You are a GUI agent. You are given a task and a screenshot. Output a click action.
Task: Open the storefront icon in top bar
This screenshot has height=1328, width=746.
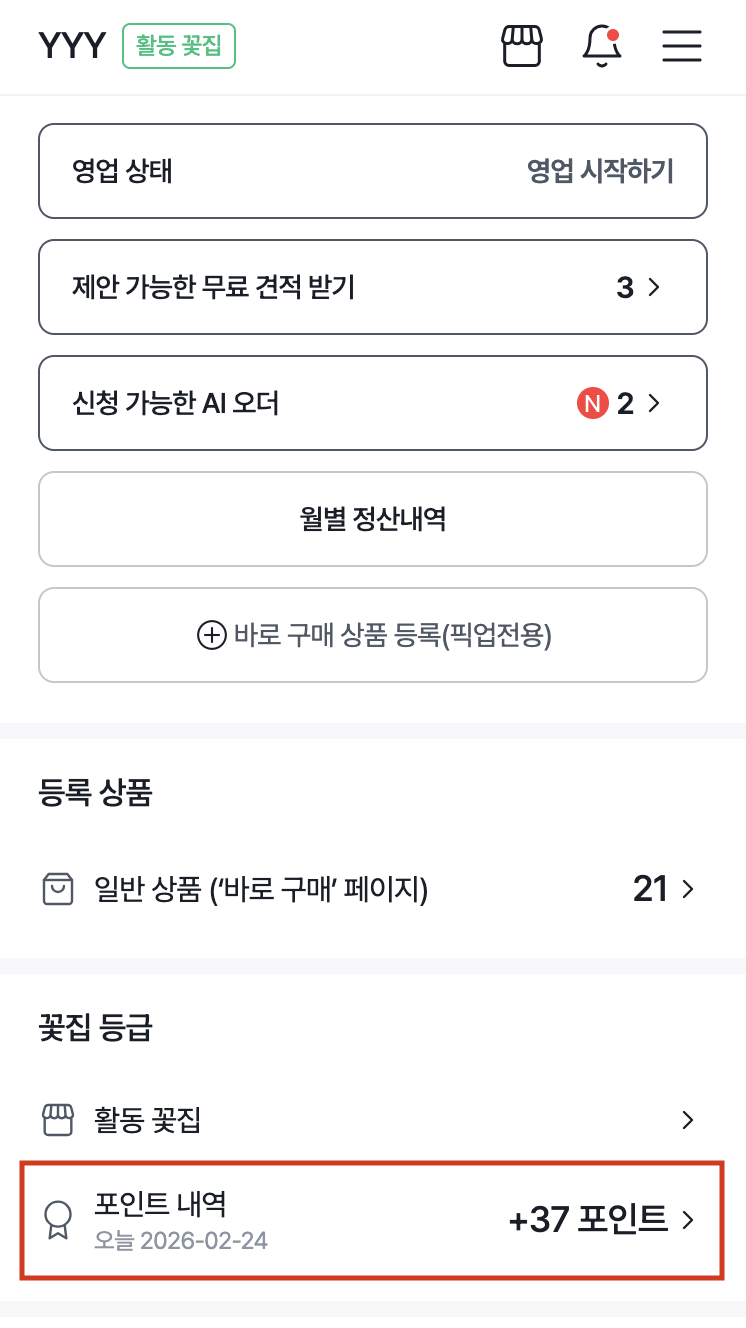(x=522, y=46)
